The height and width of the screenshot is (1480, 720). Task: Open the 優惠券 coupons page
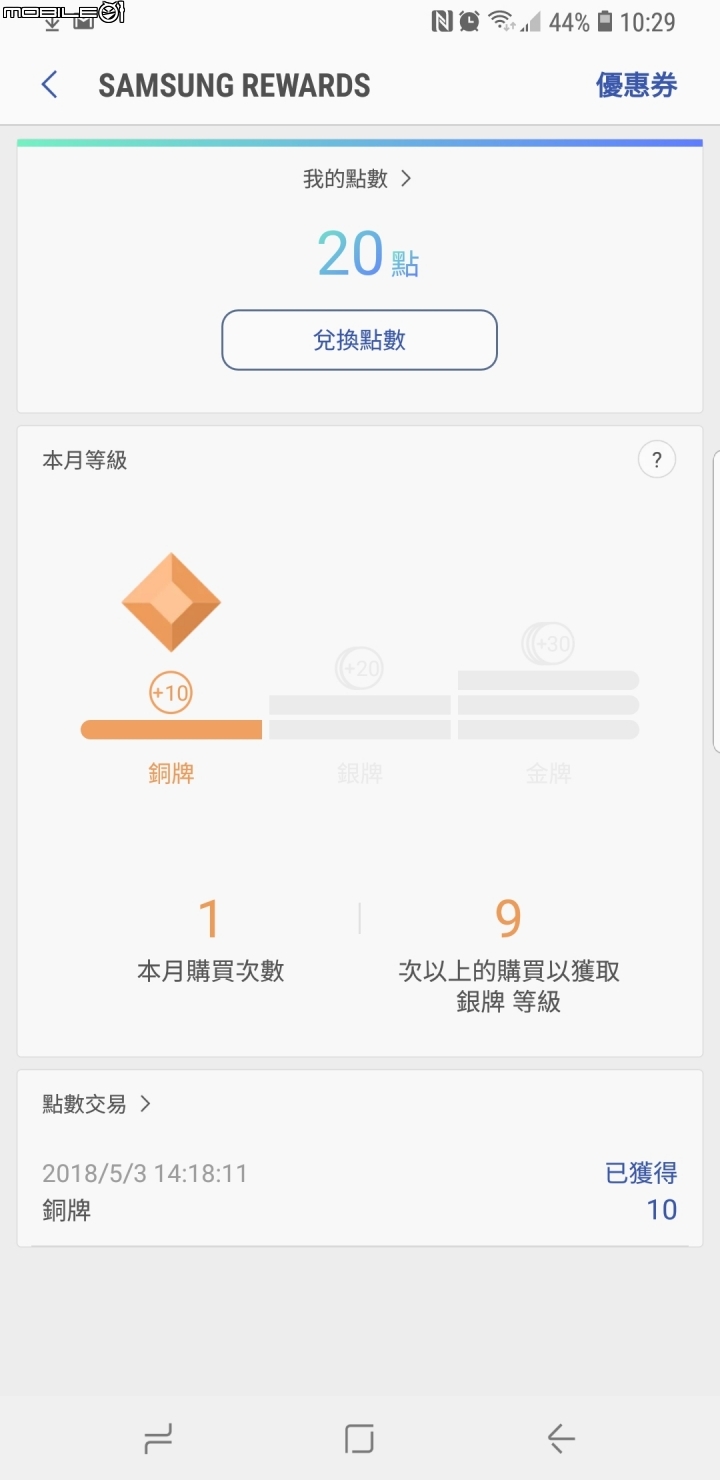point(637,84)
